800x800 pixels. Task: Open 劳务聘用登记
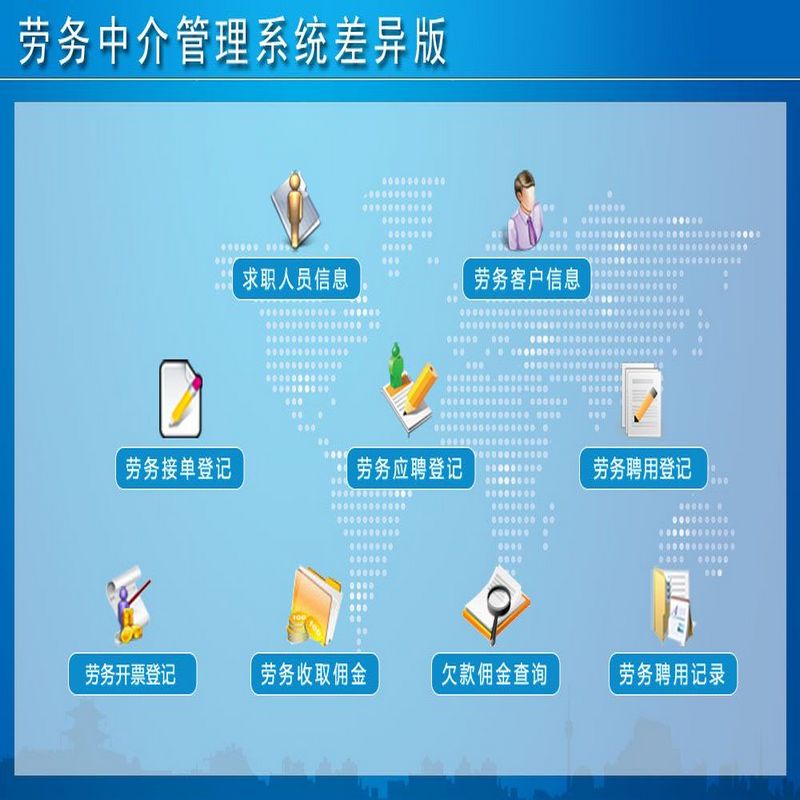pos(643,468)
